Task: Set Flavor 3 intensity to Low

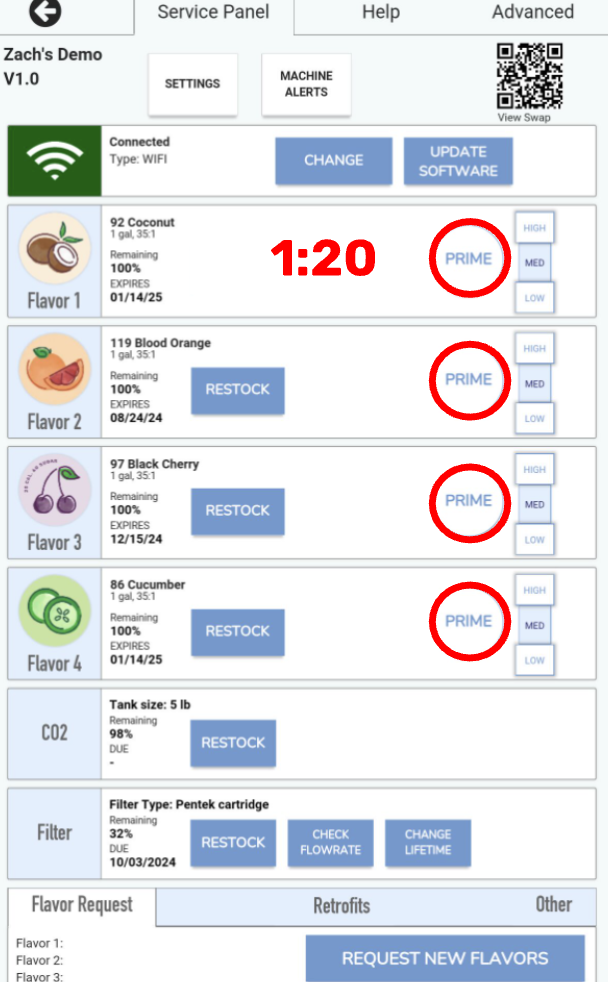Action: 534,540
